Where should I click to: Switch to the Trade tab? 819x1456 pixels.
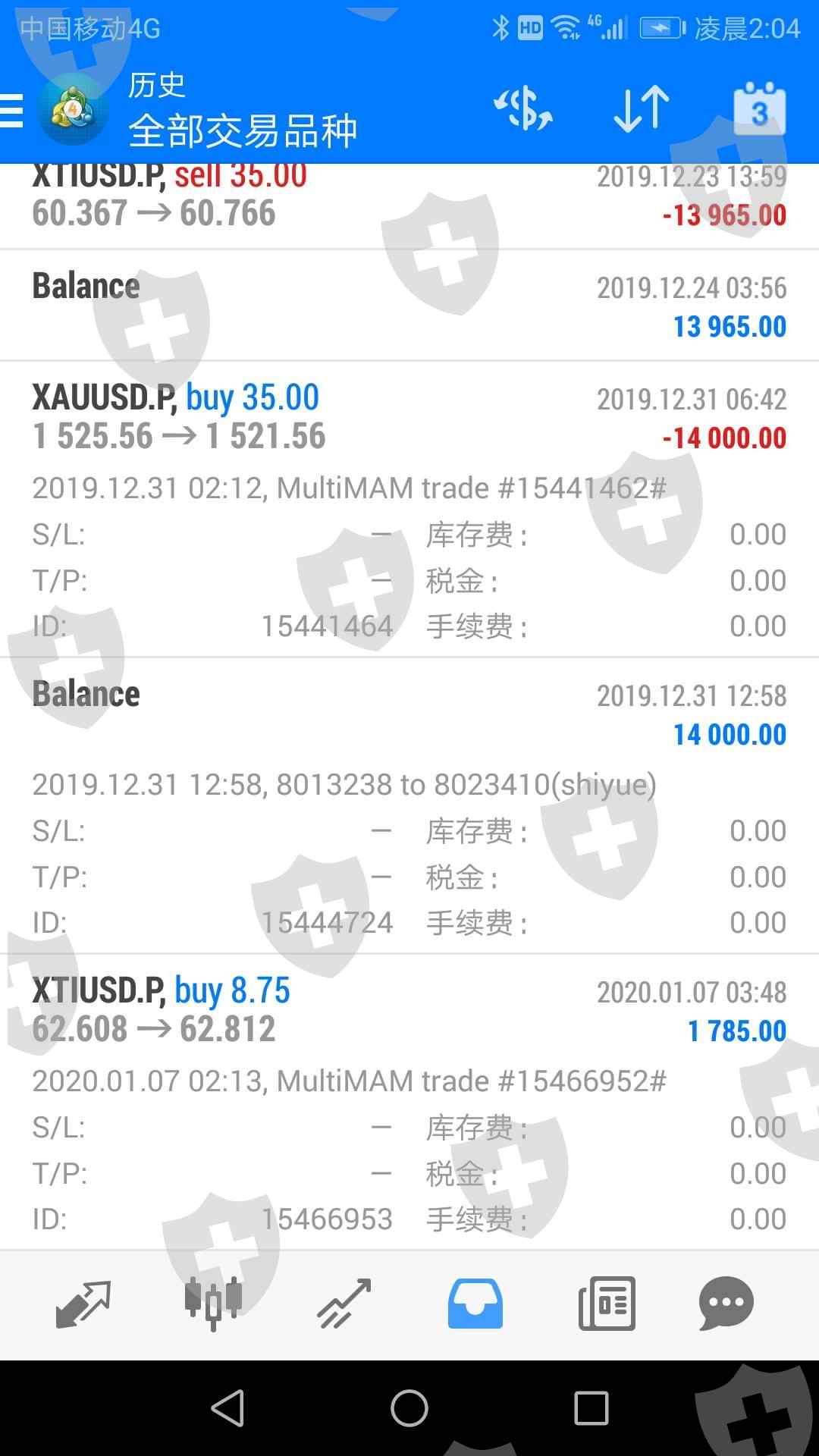[x=344, y=1304]
